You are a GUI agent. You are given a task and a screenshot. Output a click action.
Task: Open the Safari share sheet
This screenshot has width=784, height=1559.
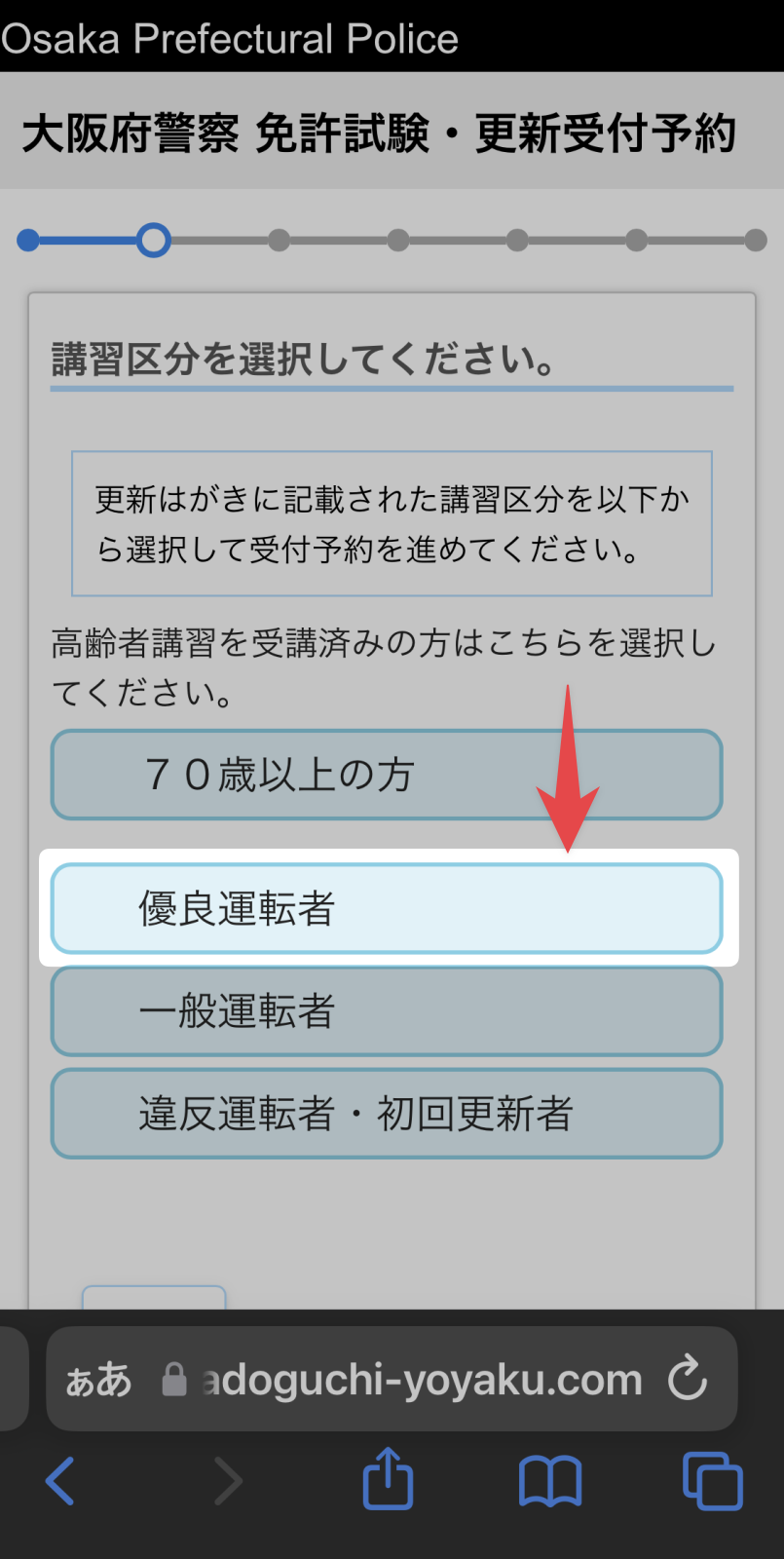[x=388, y=1479]
